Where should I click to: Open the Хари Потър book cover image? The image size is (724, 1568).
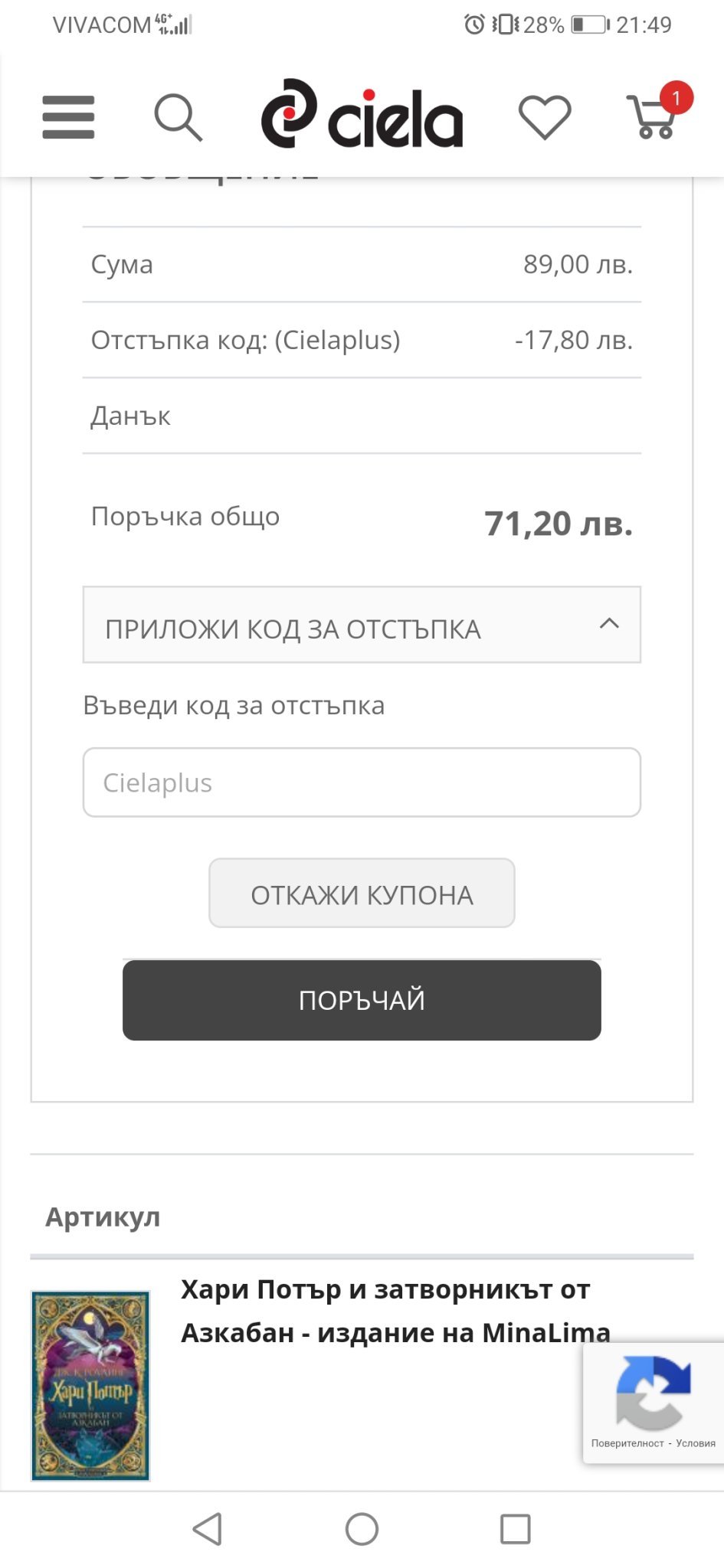(90, 1385)
